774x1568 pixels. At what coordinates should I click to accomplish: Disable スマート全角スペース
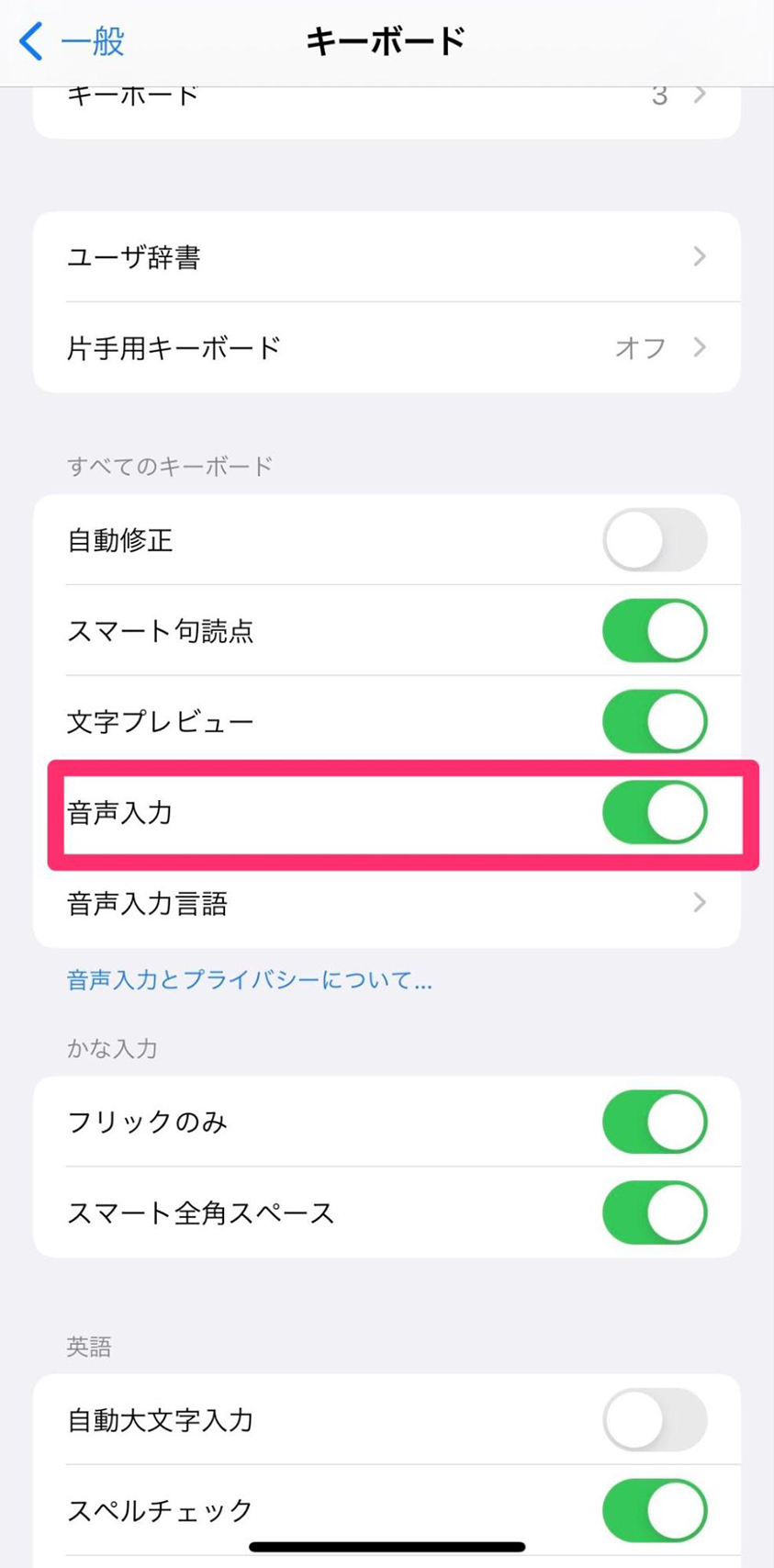coord(655,1213)
